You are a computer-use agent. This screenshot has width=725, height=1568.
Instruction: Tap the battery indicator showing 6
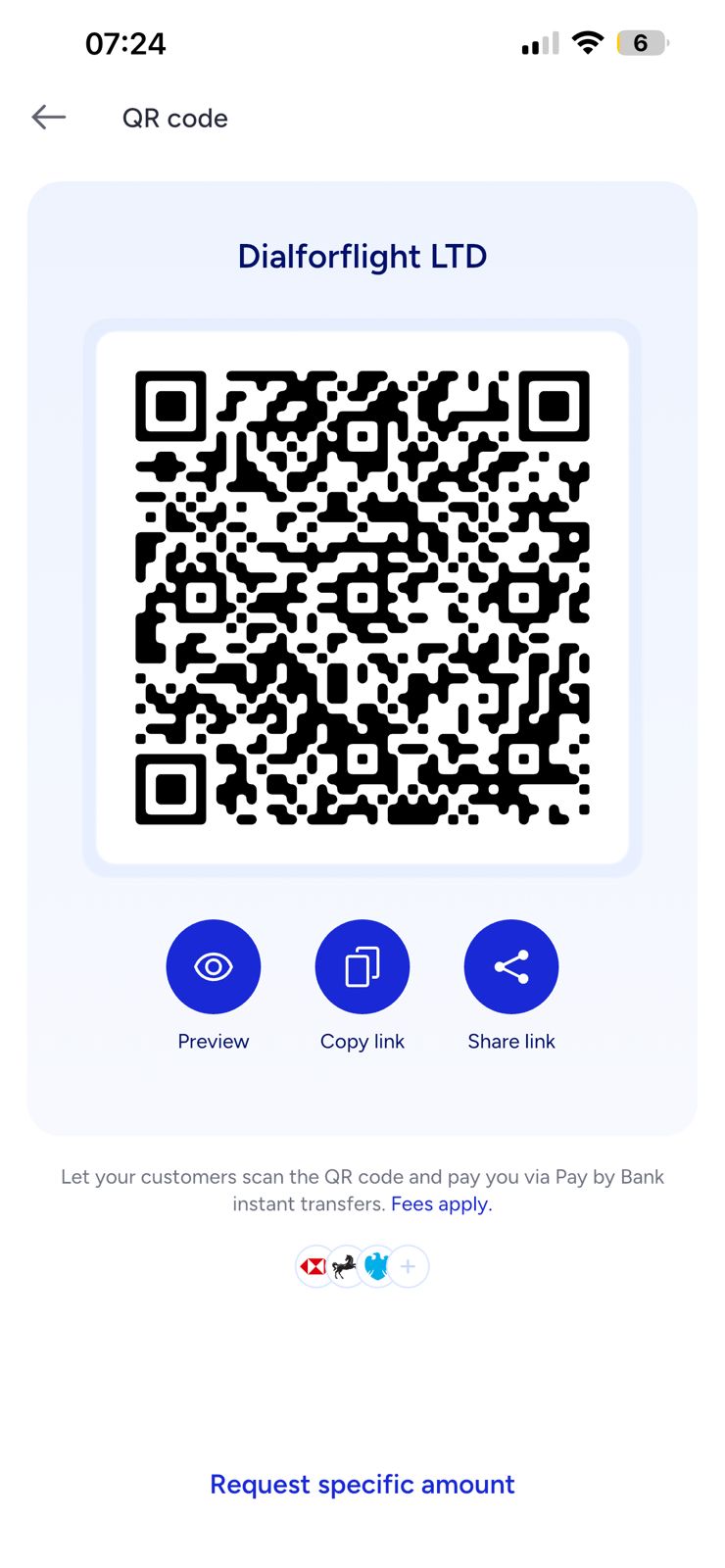(x=639, y=43)
